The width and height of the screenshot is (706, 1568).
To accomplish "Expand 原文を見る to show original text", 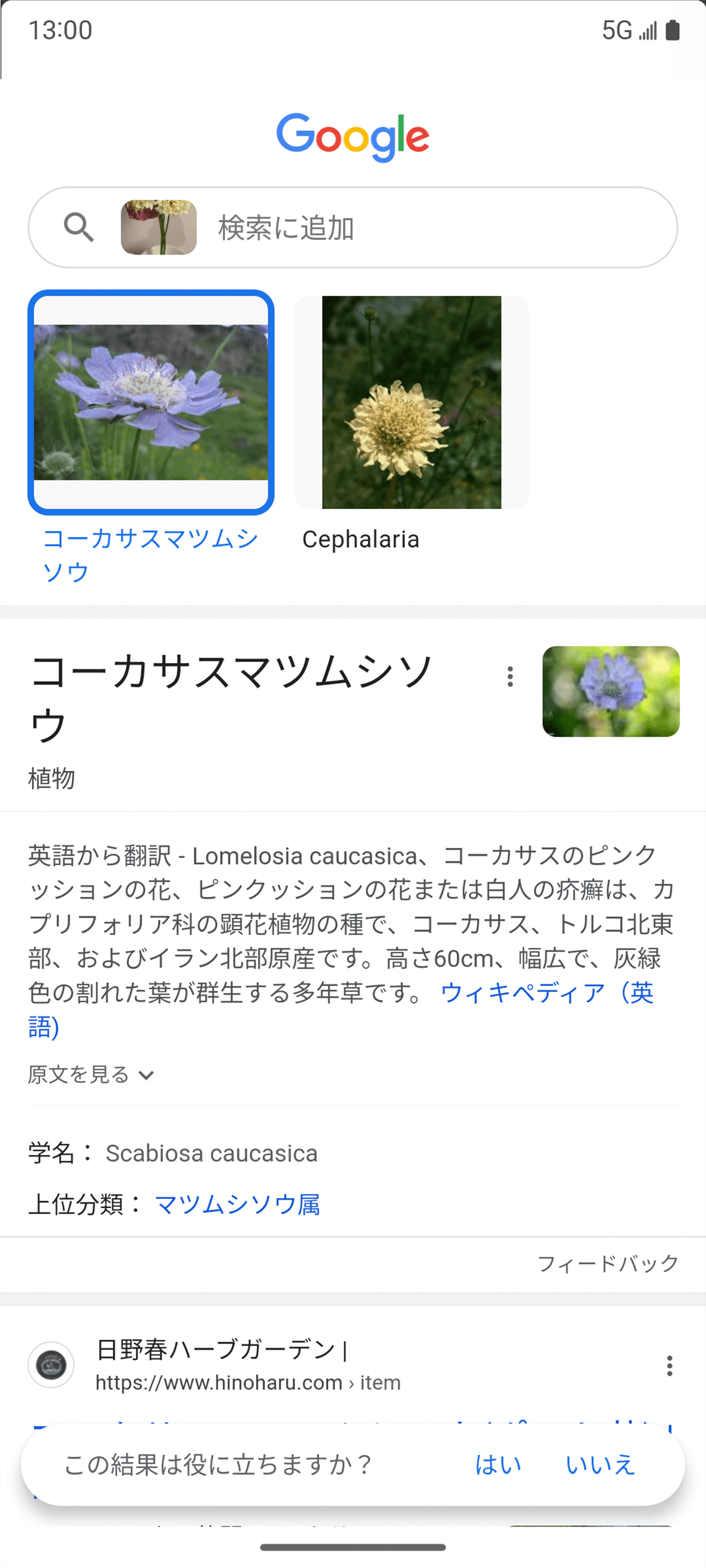I will 90,1075.
